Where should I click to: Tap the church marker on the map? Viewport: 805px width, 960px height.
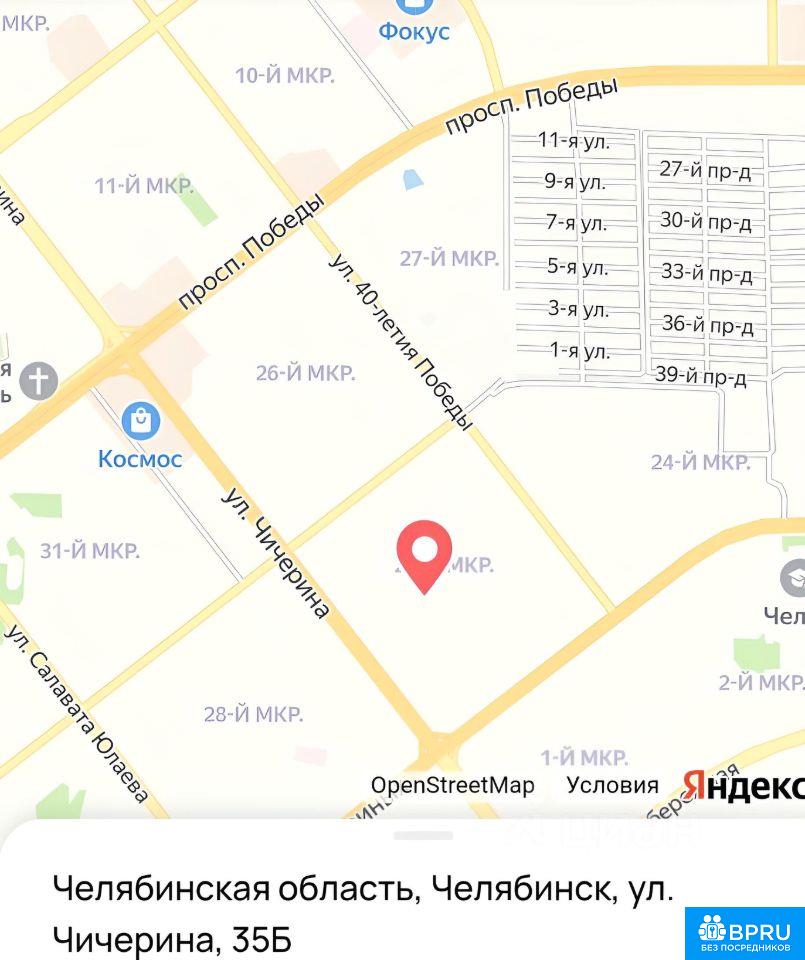coord(38,380)
